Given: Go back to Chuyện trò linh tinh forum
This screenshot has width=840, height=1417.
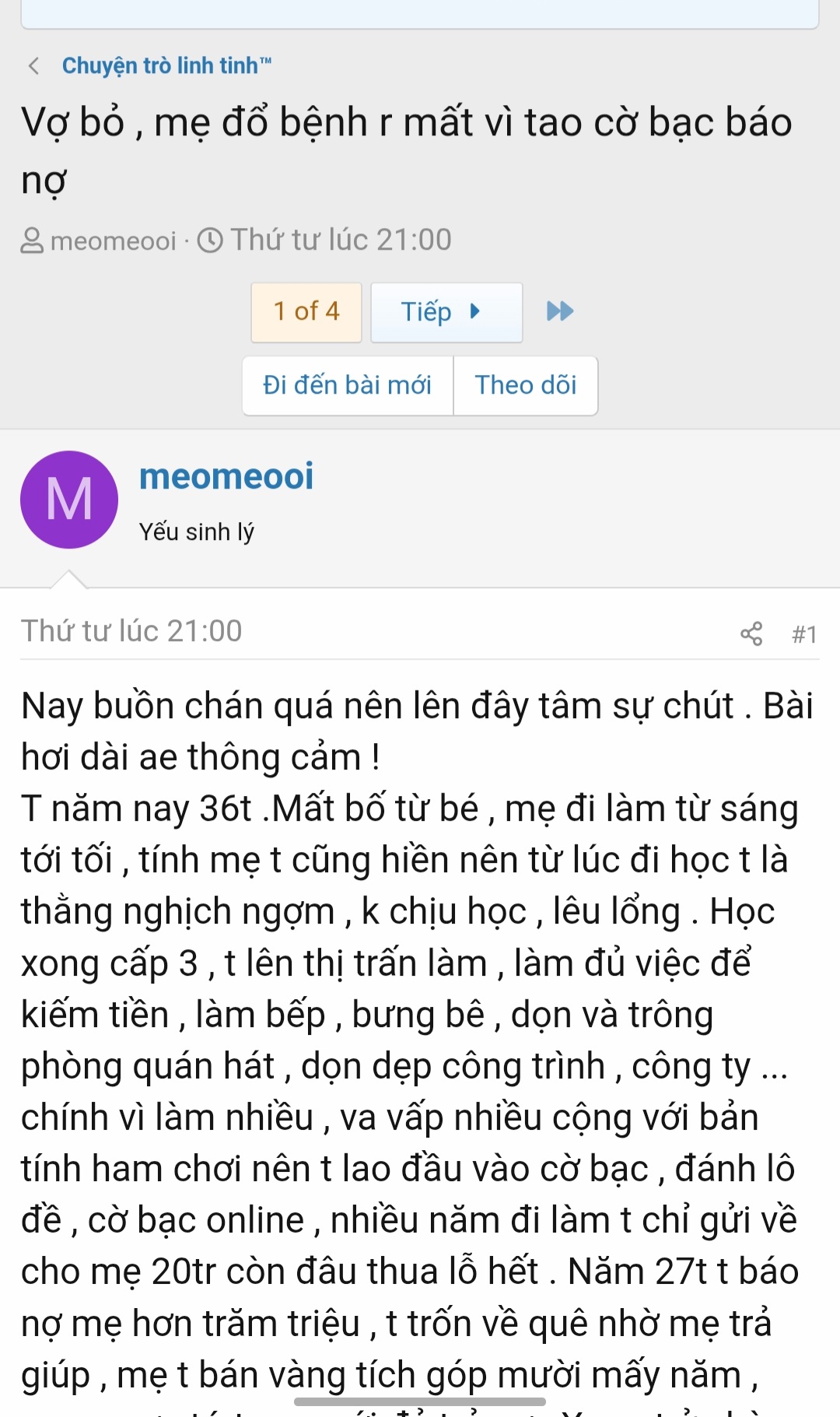Looking at the screenshot, I should tap(166, 65).
